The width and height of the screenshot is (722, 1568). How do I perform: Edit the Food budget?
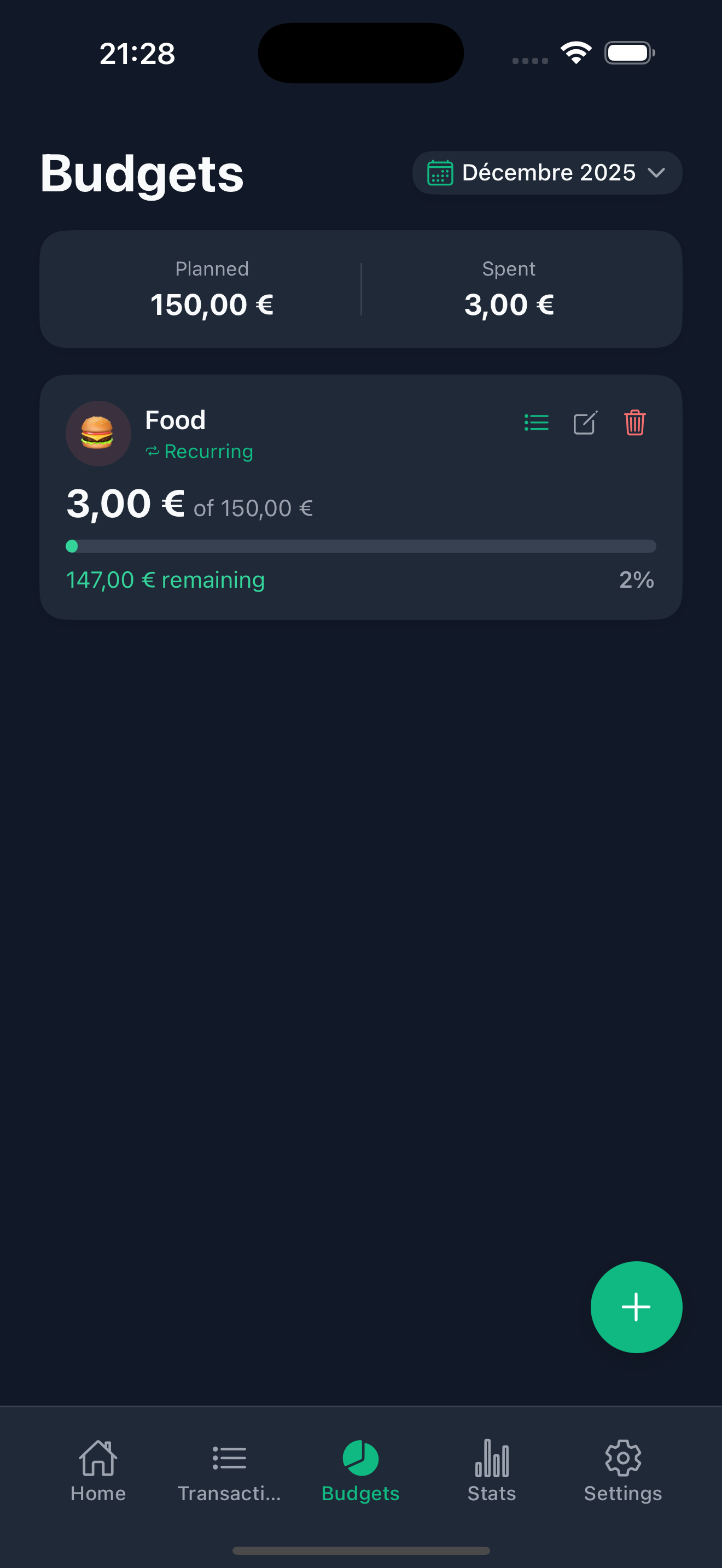(x=585, y=423)
